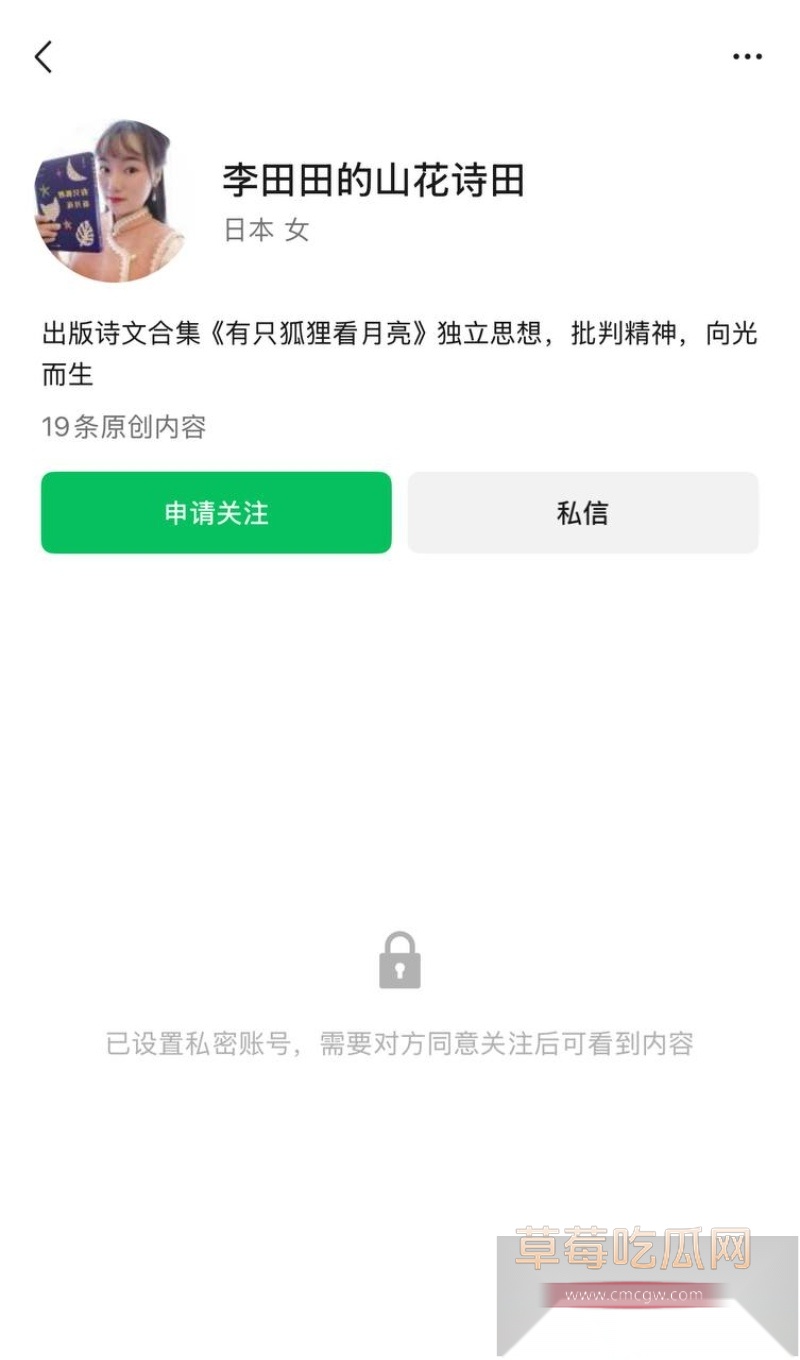Click the lock icon in the page center
Image resolution: width=800 pixels, height=1360 pixels.
(400, 958)
